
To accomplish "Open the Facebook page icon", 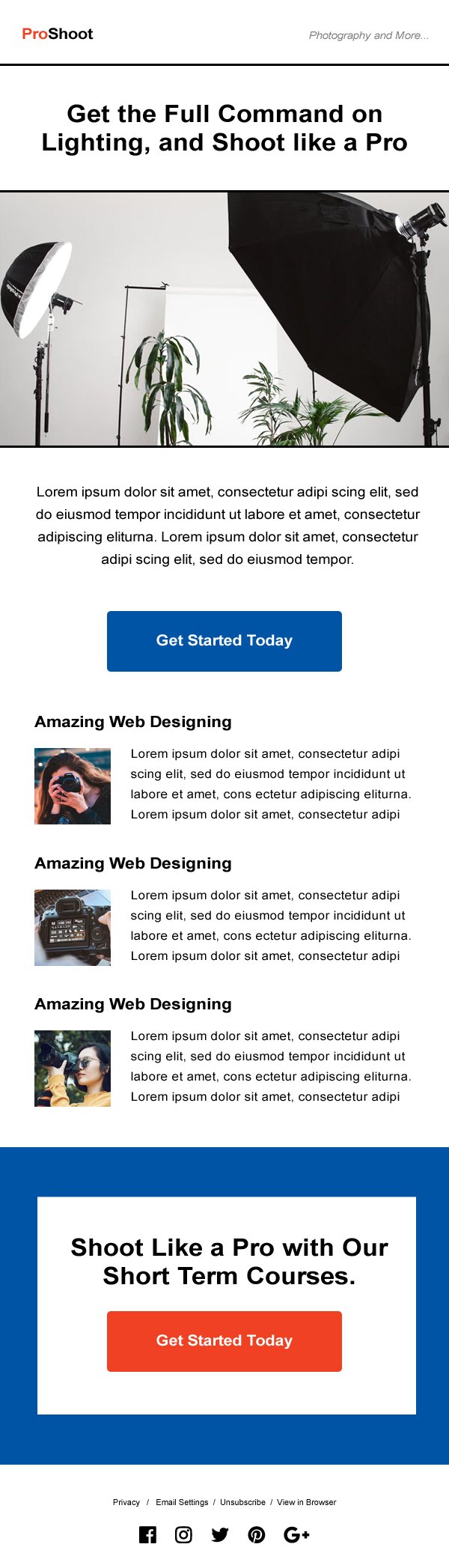I will tap(148, 1535).
